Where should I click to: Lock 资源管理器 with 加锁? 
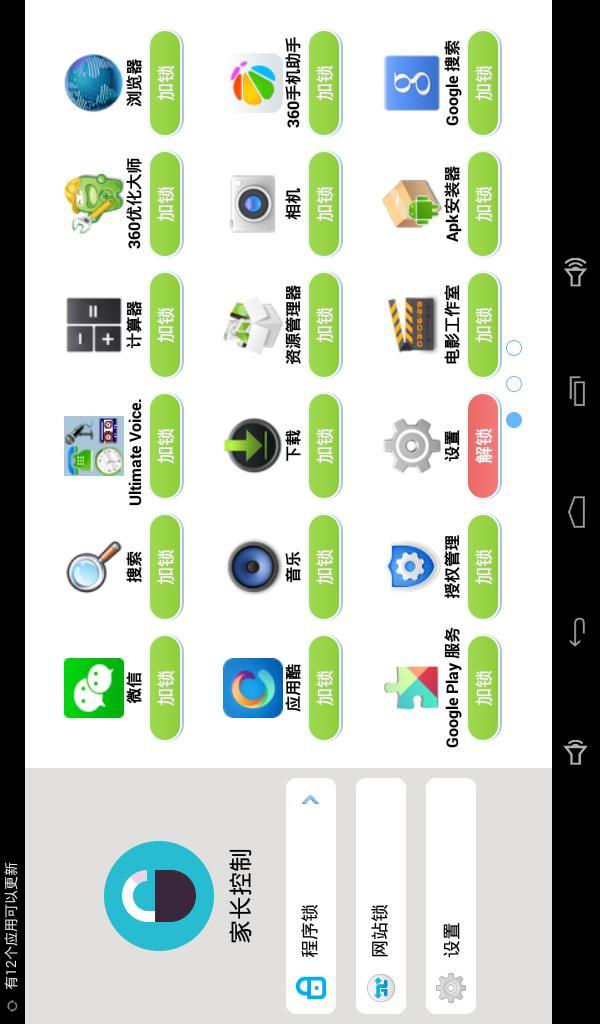click(x=324, y=325)
